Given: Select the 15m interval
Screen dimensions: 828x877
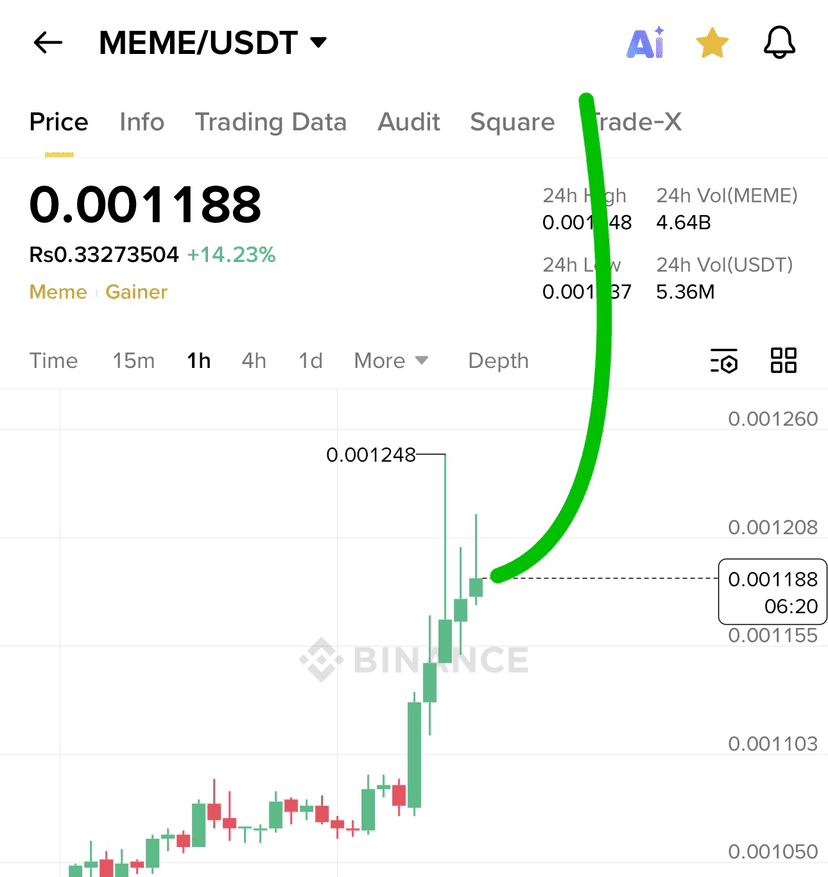Looking at the screenshot, I should coord(133,361).
